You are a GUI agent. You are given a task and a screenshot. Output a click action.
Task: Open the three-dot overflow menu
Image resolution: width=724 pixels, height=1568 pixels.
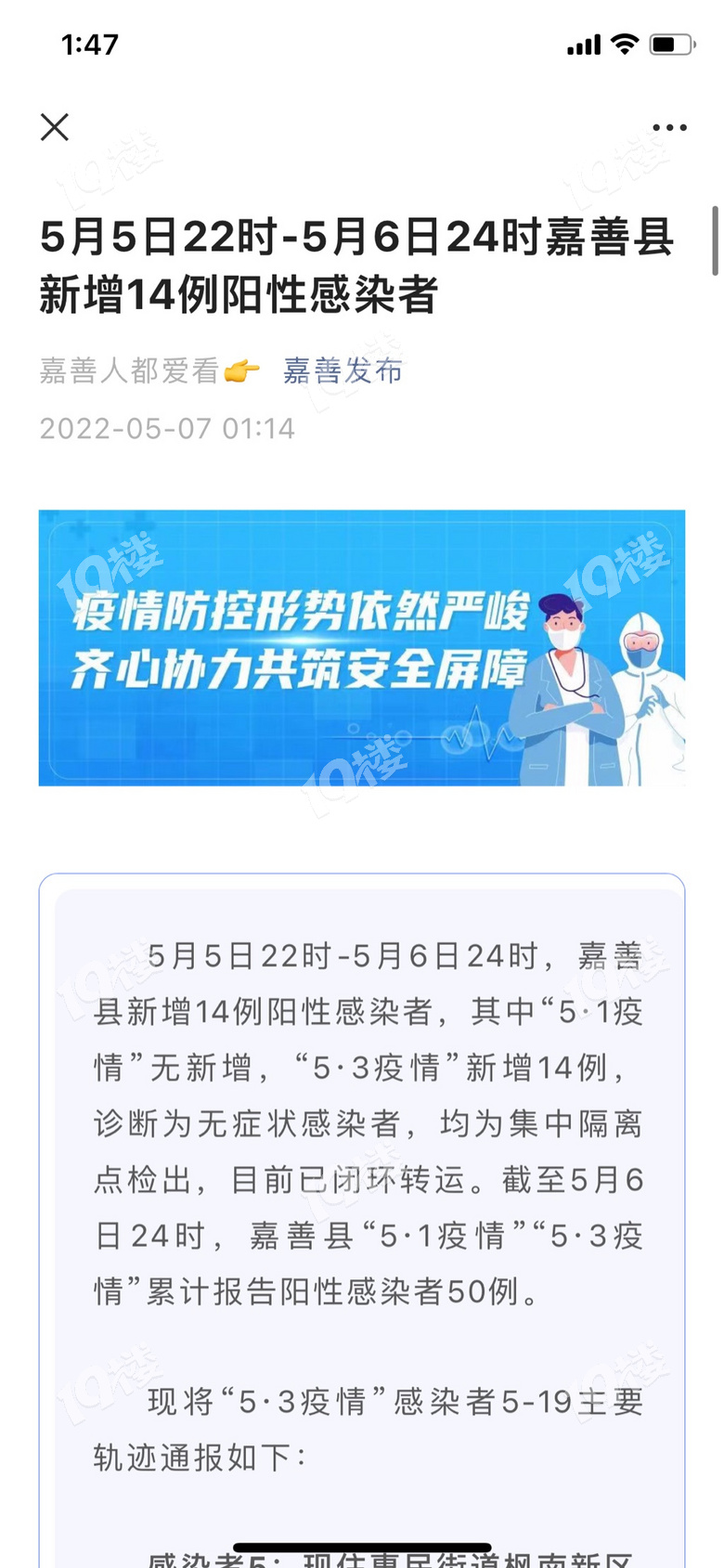pos(669,128)
